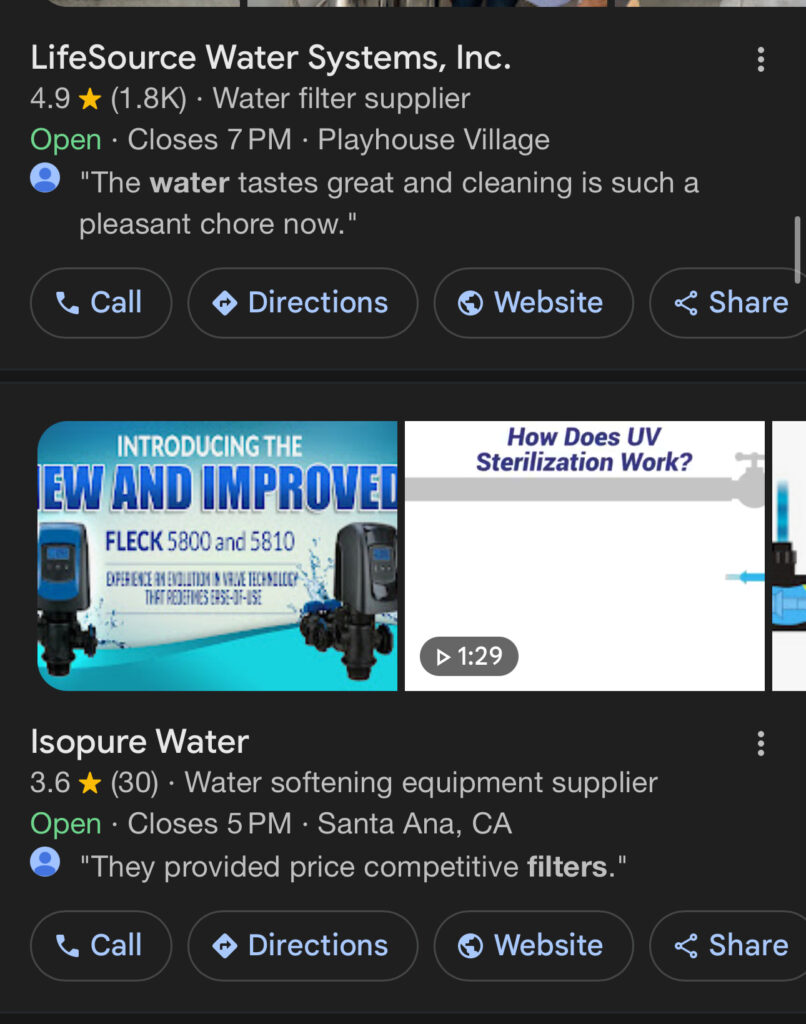This screenshot has width=806, height=1024.
Task: Open the LifeSource Water Systems, Inc. listing
Action: pos(270,58)
